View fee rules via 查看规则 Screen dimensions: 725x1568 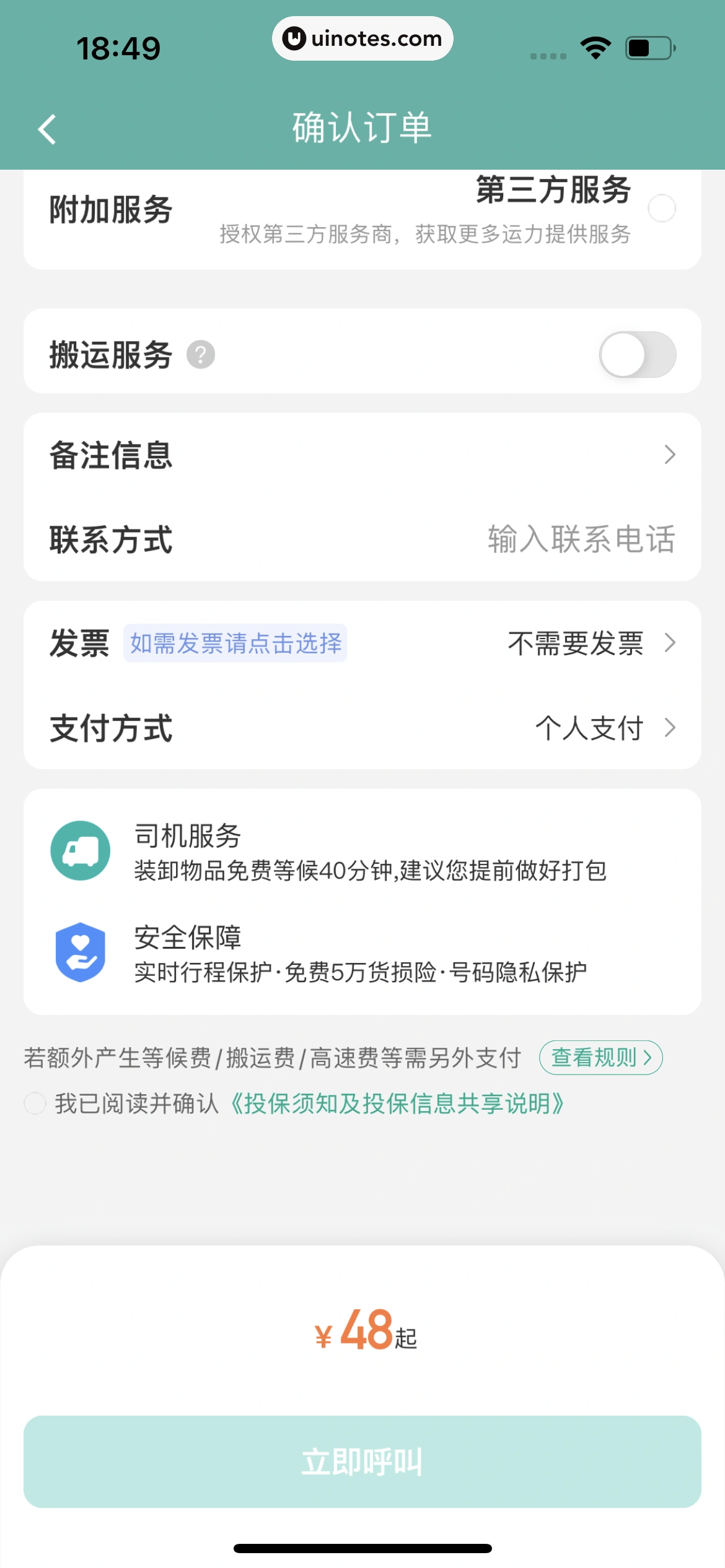pyautogui.click(x=600, y=1058)
